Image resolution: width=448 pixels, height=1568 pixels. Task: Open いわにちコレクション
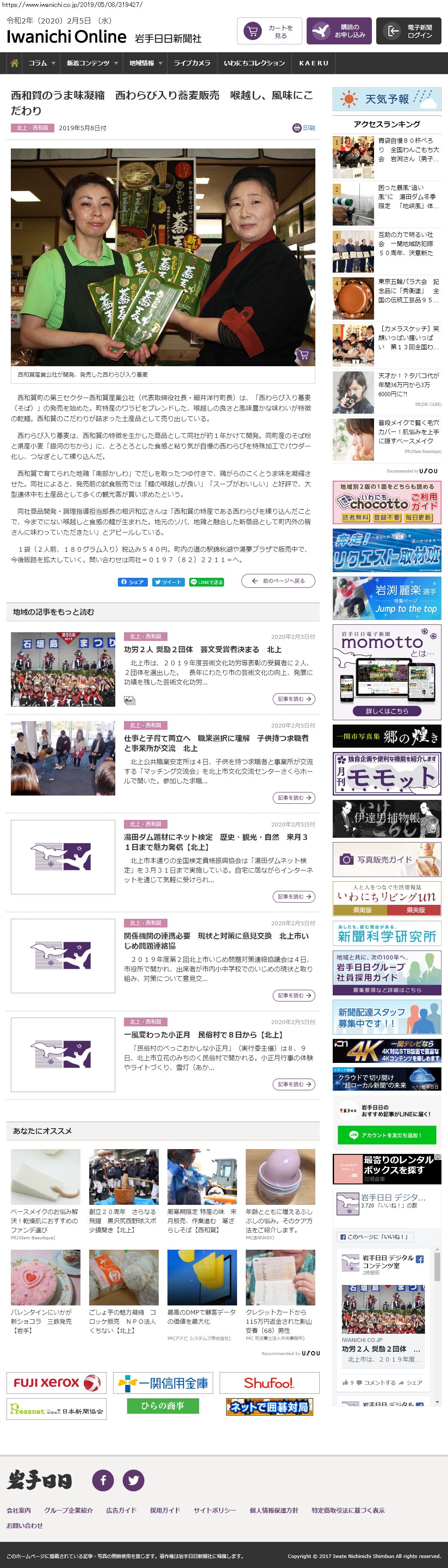coord(254,63)
